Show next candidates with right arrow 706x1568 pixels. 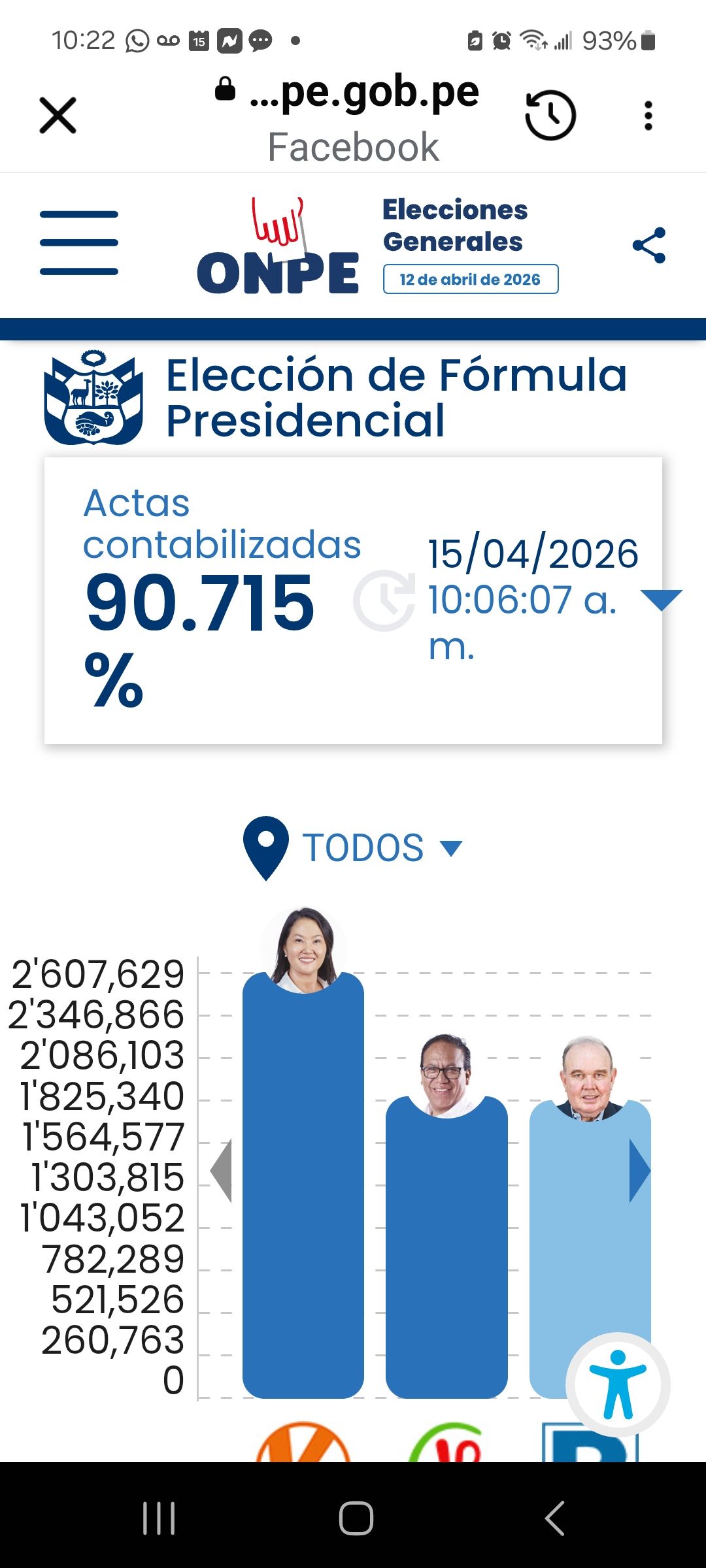(x=639, y=1171)
